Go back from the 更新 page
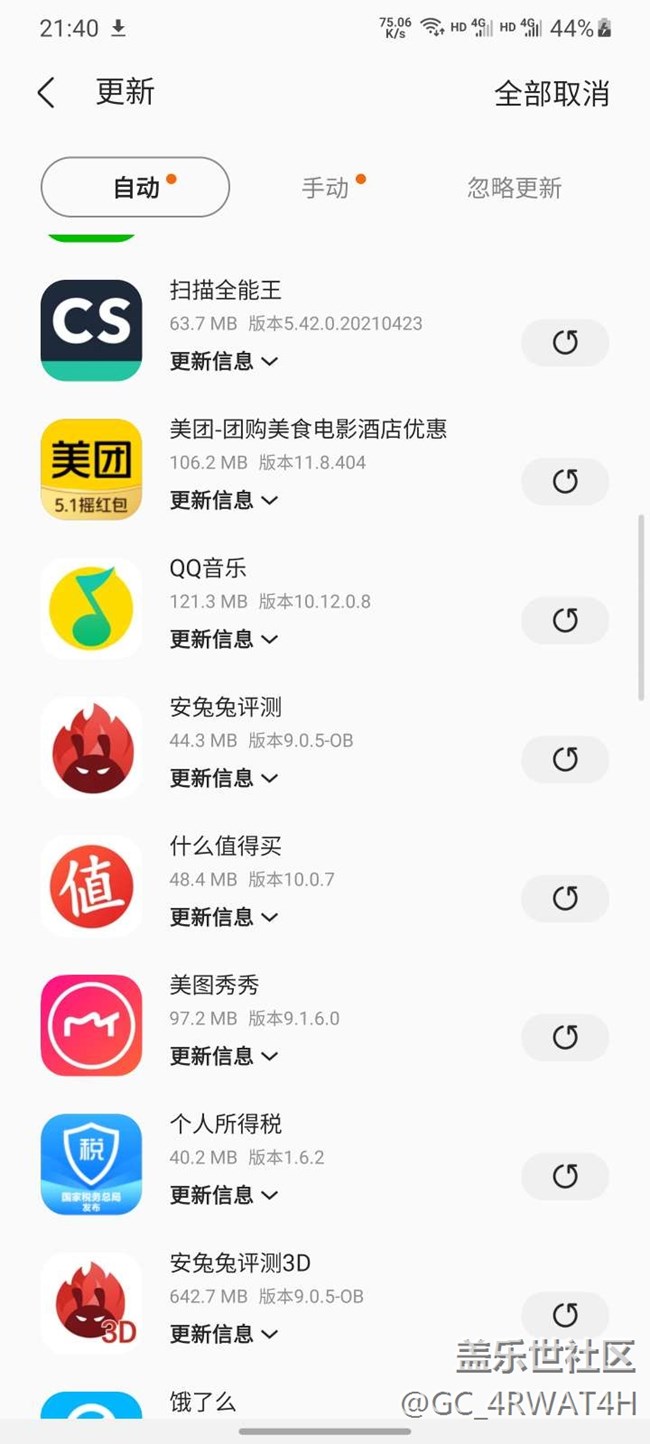Image resolution: width=650 pixels, height=1444 pixels. tap(46, 93)
